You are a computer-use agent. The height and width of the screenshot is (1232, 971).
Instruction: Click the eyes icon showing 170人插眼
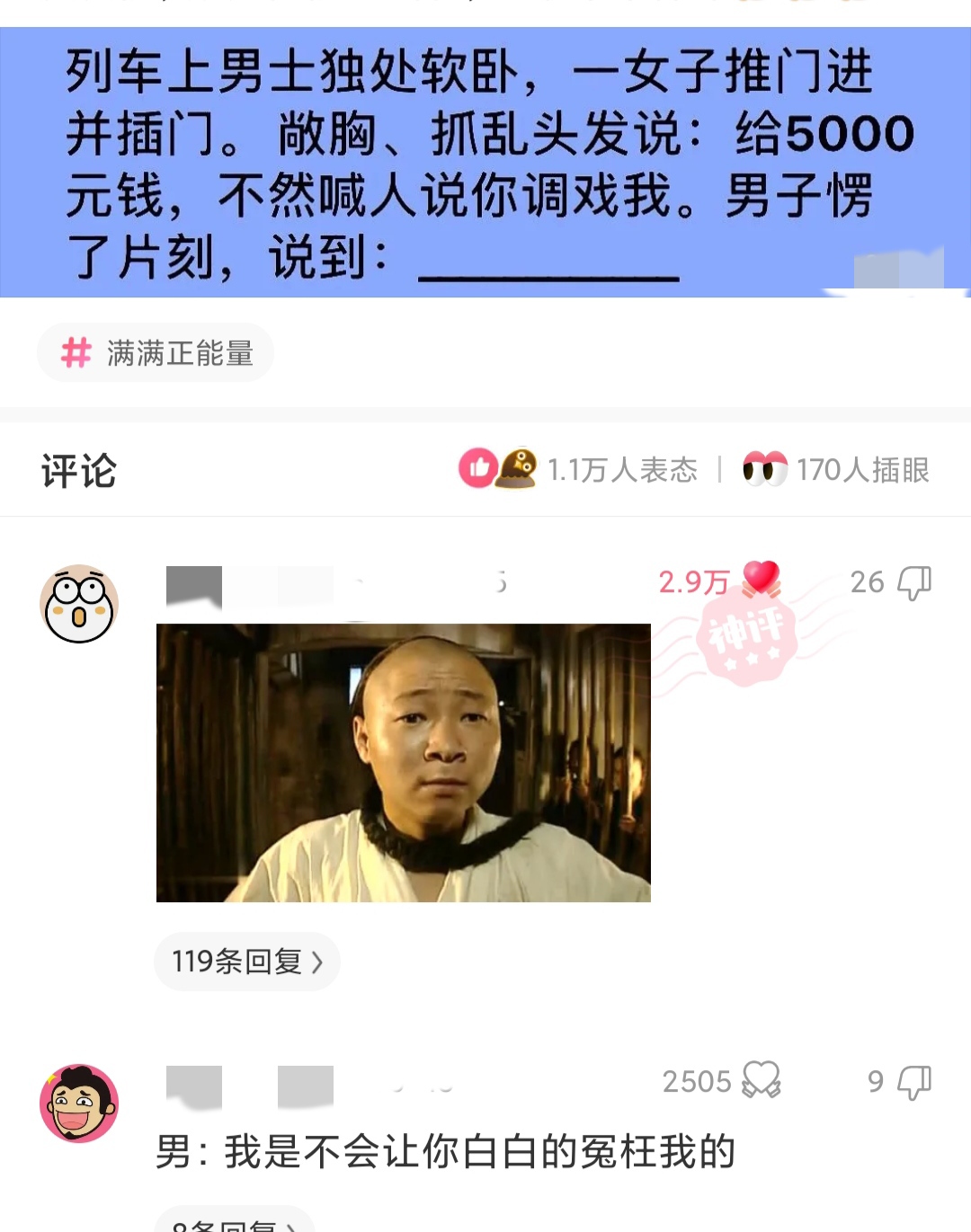(764, 469)
